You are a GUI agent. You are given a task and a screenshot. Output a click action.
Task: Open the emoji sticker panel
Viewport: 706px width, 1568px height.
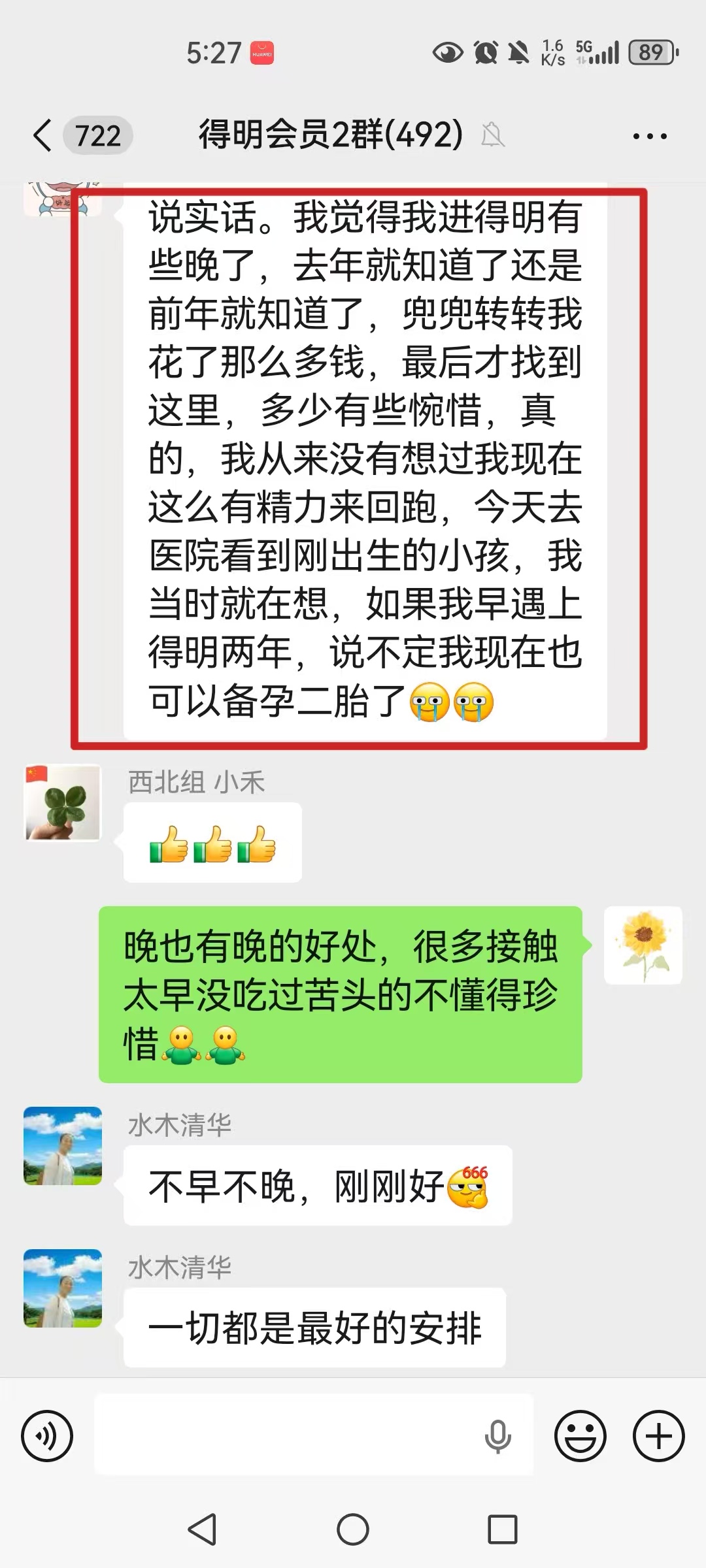[x=580, y=1436]
